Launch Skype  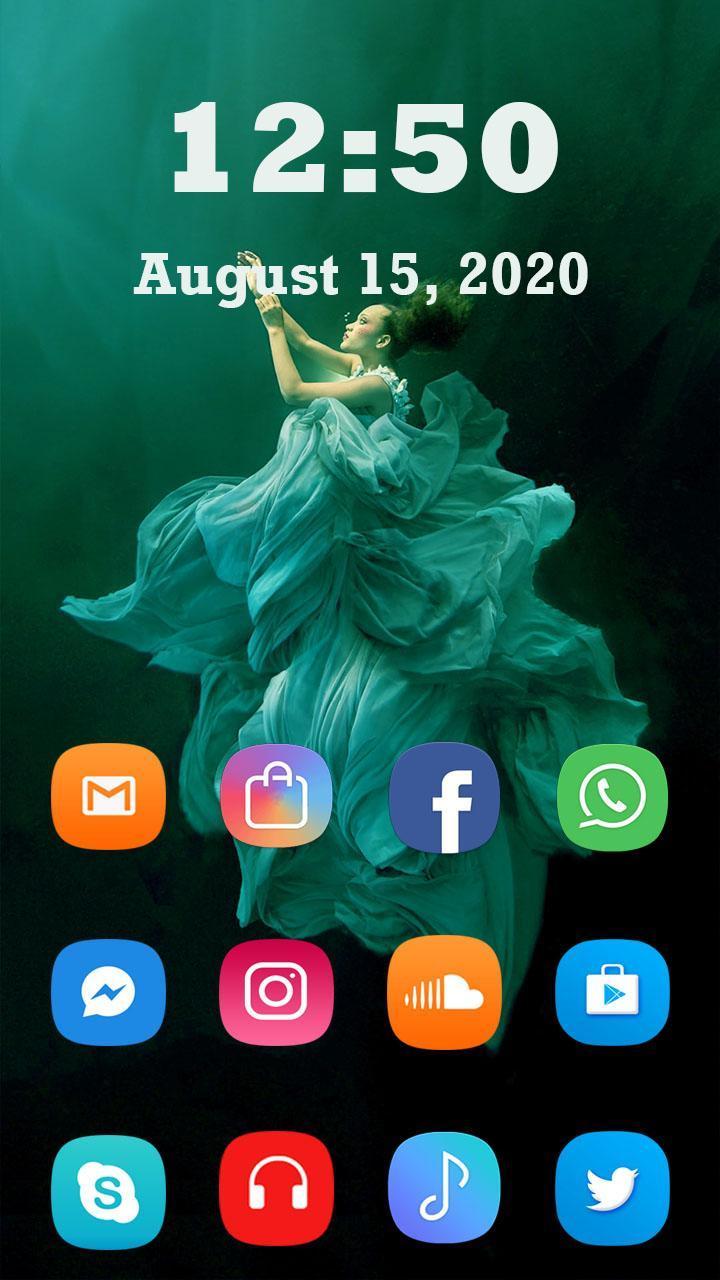108,1188
